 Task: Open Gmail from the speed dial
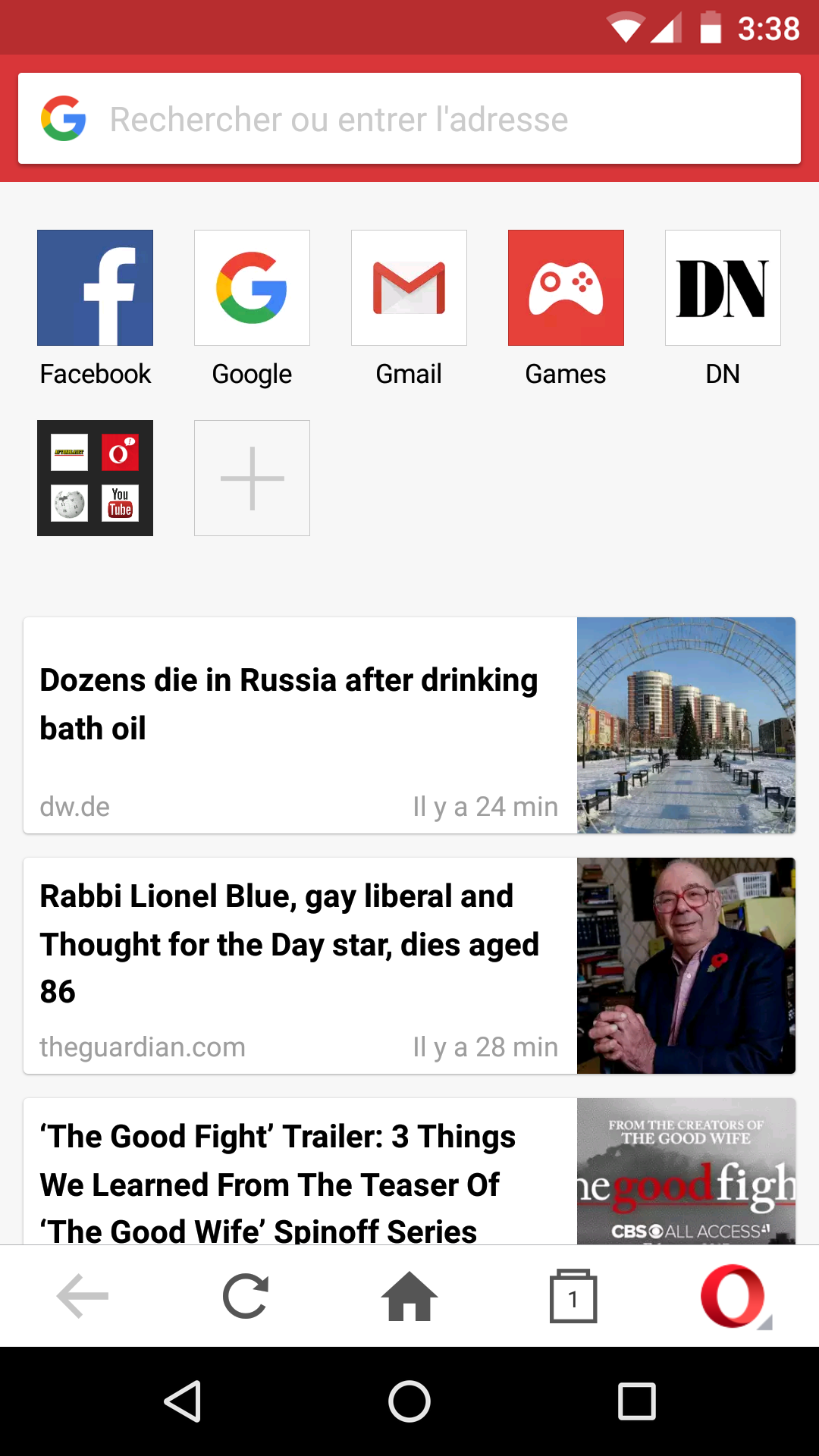pyautogui.click(x=409, y=287)
